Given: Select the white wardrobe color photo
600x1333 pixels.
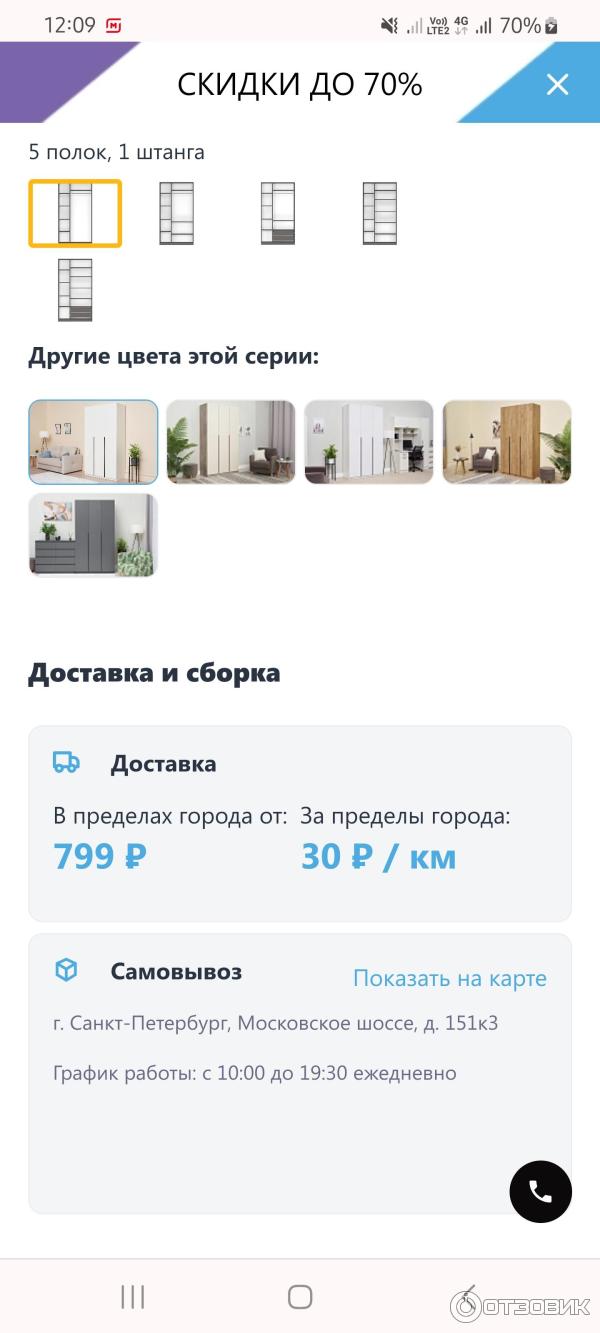Looking at the screenshot, I should click(x=93, y=442).
